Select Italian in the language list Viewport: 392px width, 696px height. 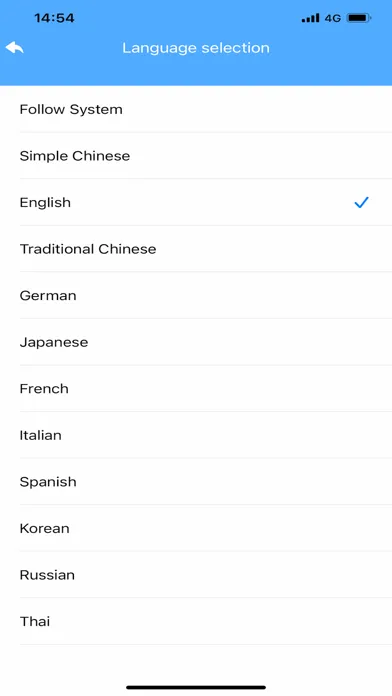196,435
